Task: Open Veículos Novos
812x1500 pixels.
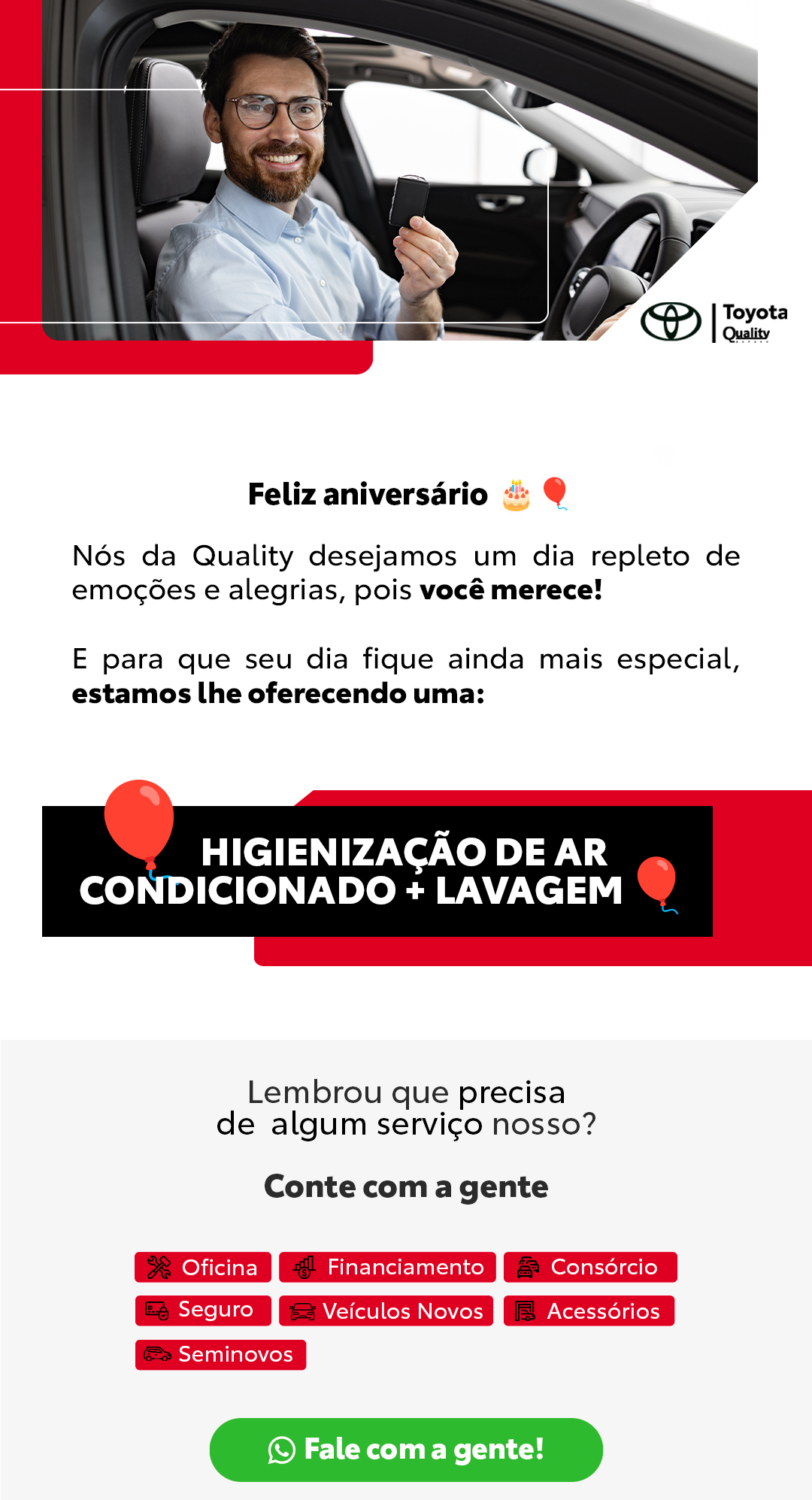Action: 386,1311
